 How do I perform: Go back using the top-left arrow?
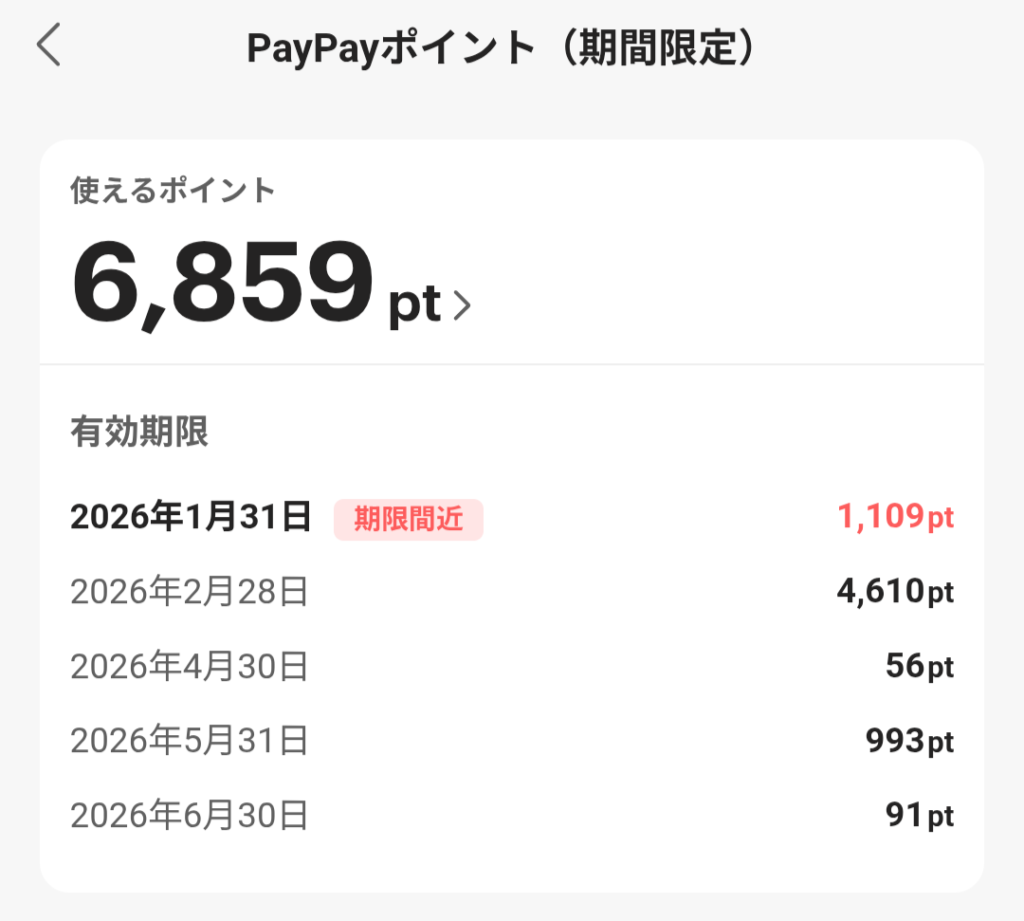coord(49,47)
